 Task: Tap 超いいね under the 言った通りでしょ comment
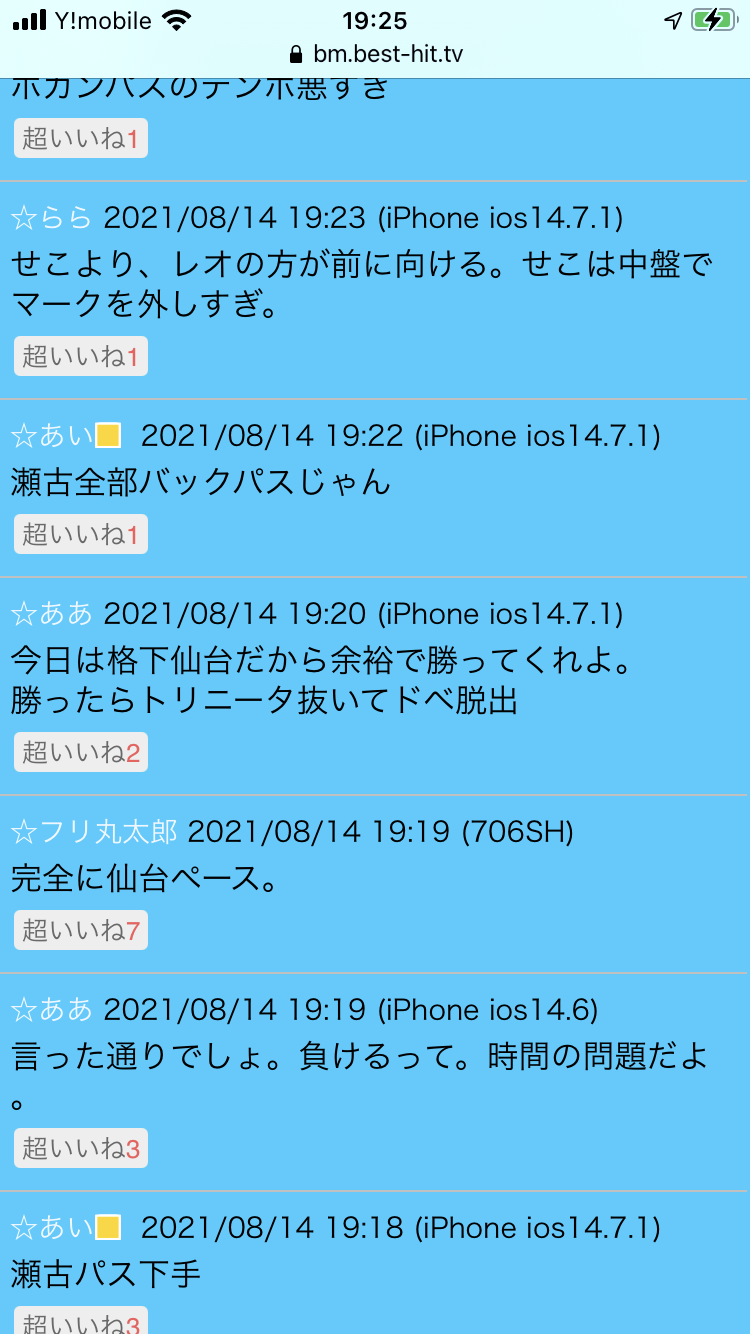(81, 1148)
